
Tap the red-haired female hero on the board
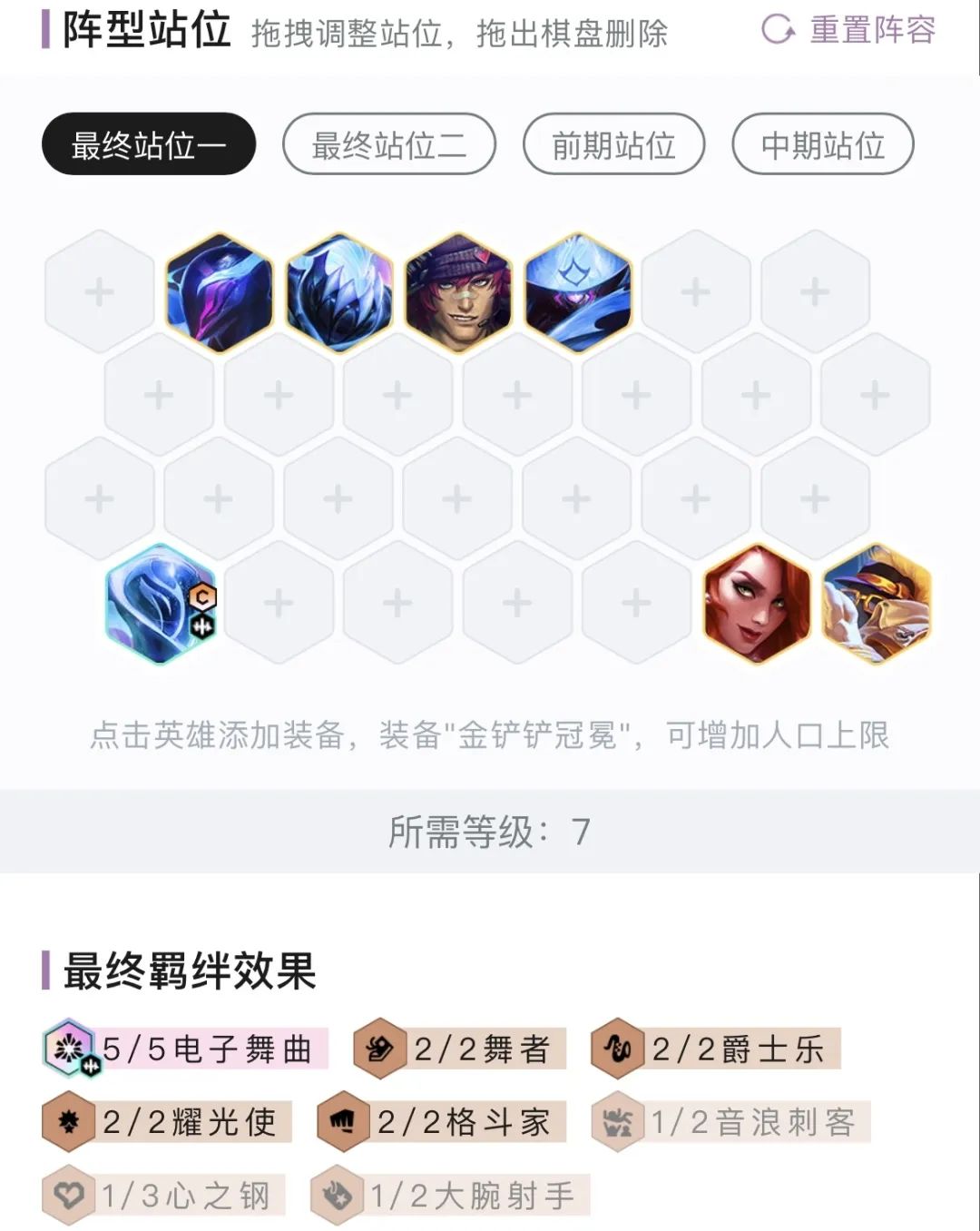tap(756, 604)
